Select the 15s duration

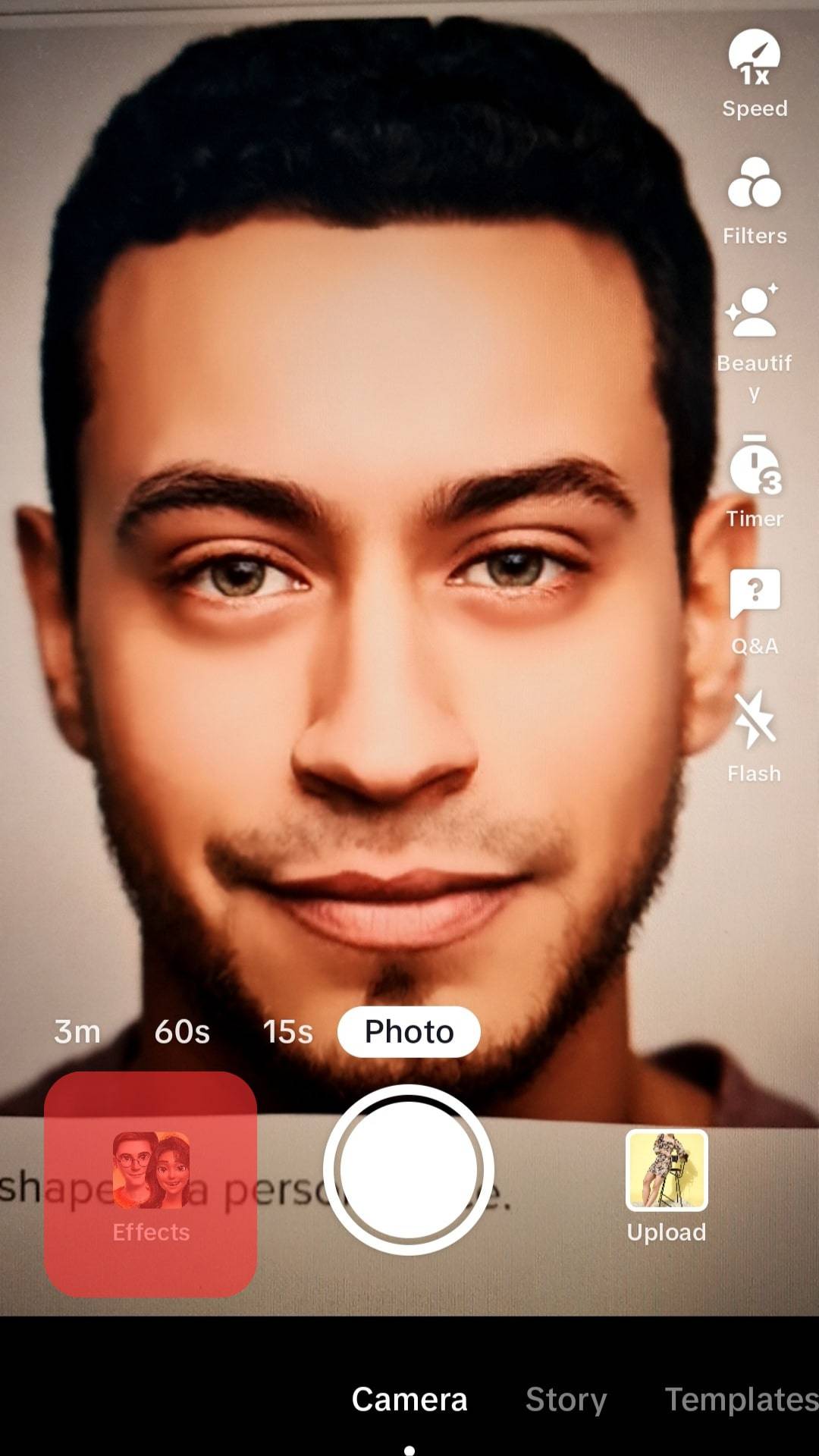coord(287,1031)
